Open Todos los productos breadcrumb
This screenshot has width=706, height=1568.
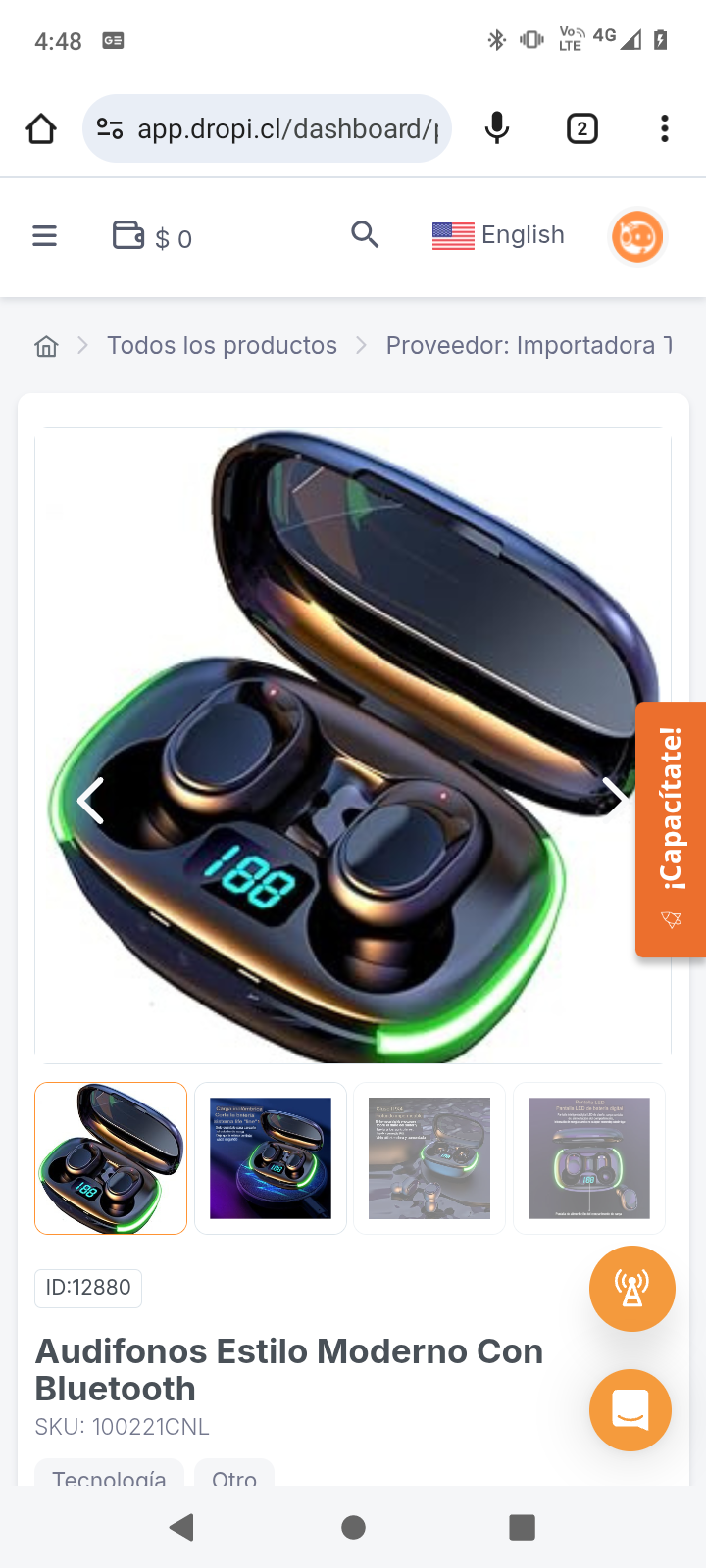tap(222, 346)
